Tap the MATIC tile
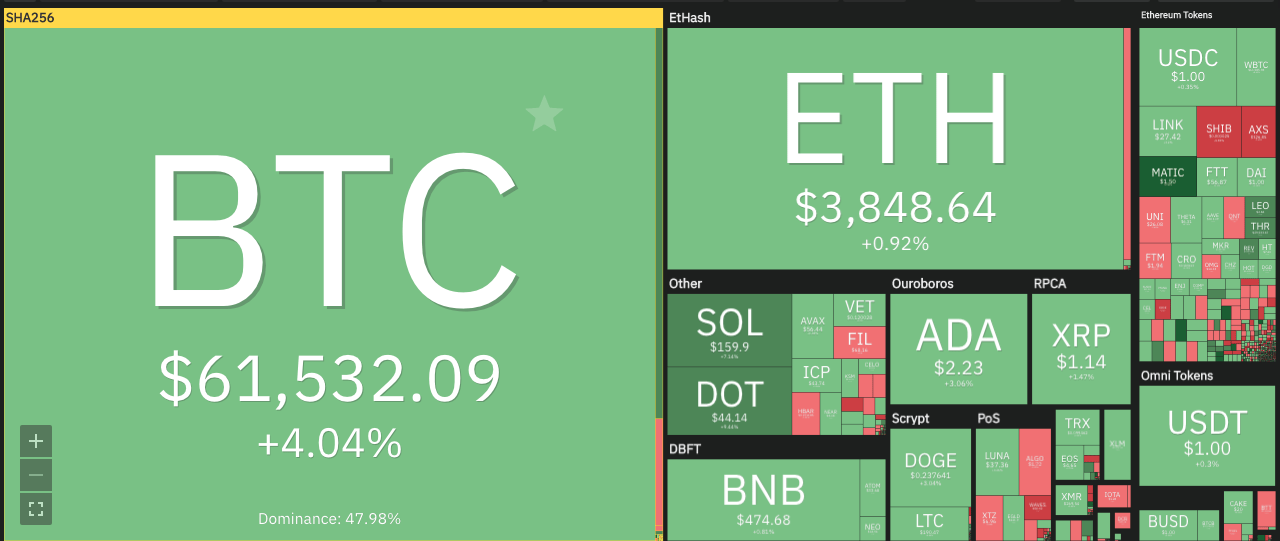The height and width of the screenshot is (541, 1280). tap(1167, 176)
